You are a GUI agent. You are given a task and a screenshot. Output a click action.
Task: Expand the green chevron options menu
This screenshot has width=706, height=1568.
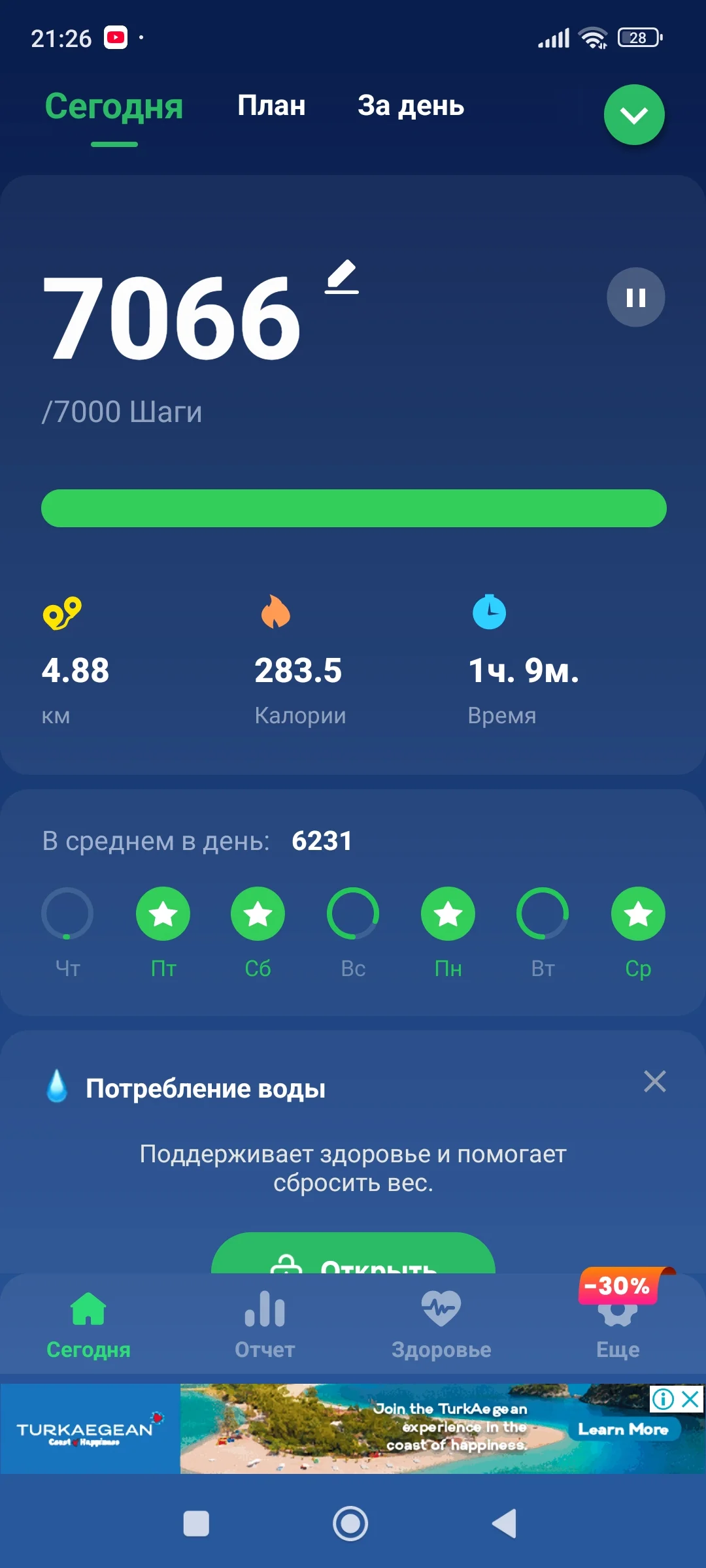(633, 115)
